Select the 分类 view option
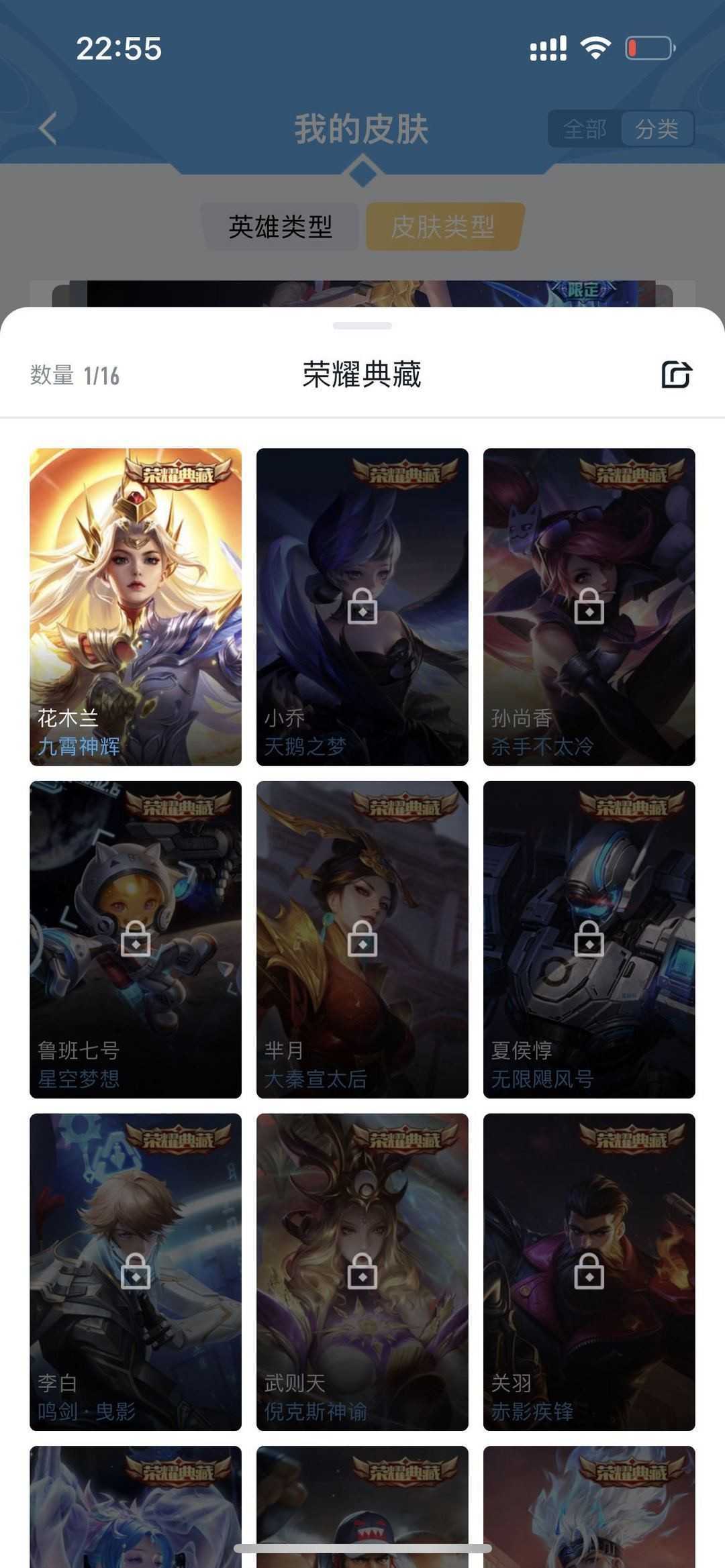The image size is (725, 1568). pyautogui.click(x=656, y=129)
